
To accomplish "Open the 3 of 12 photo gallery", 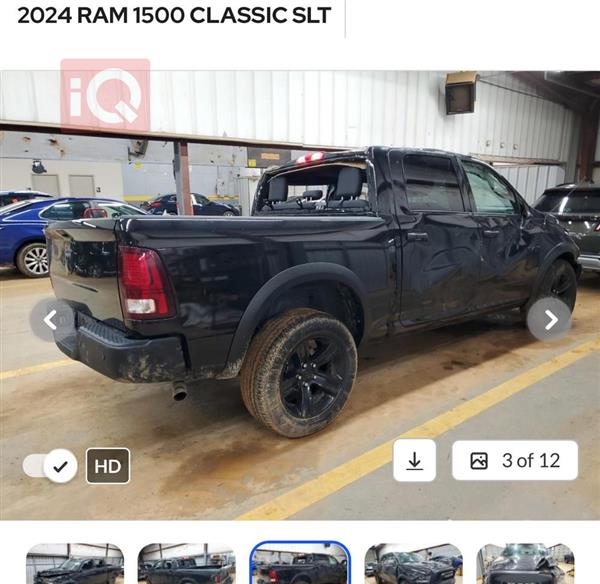I will [514, 460].
